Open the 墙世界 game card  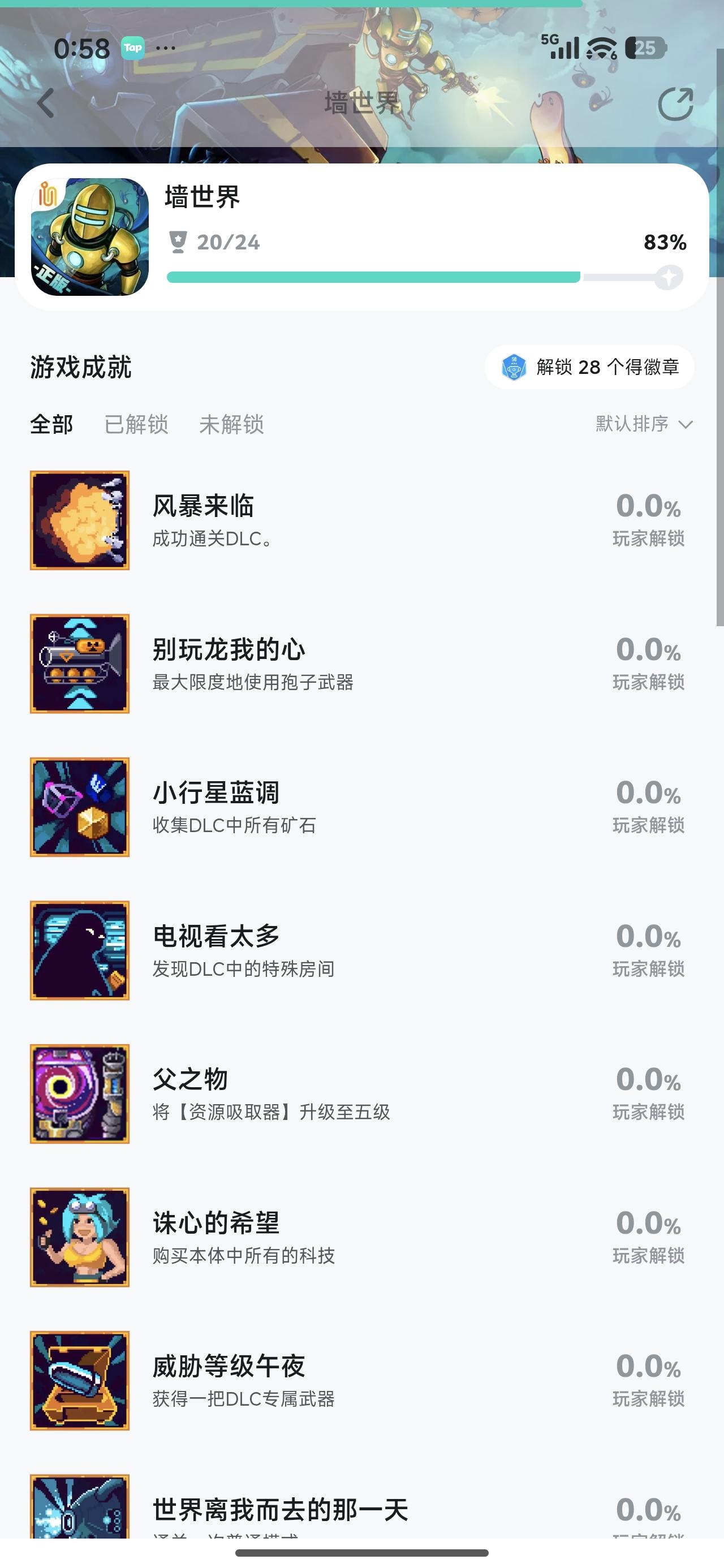361,237
